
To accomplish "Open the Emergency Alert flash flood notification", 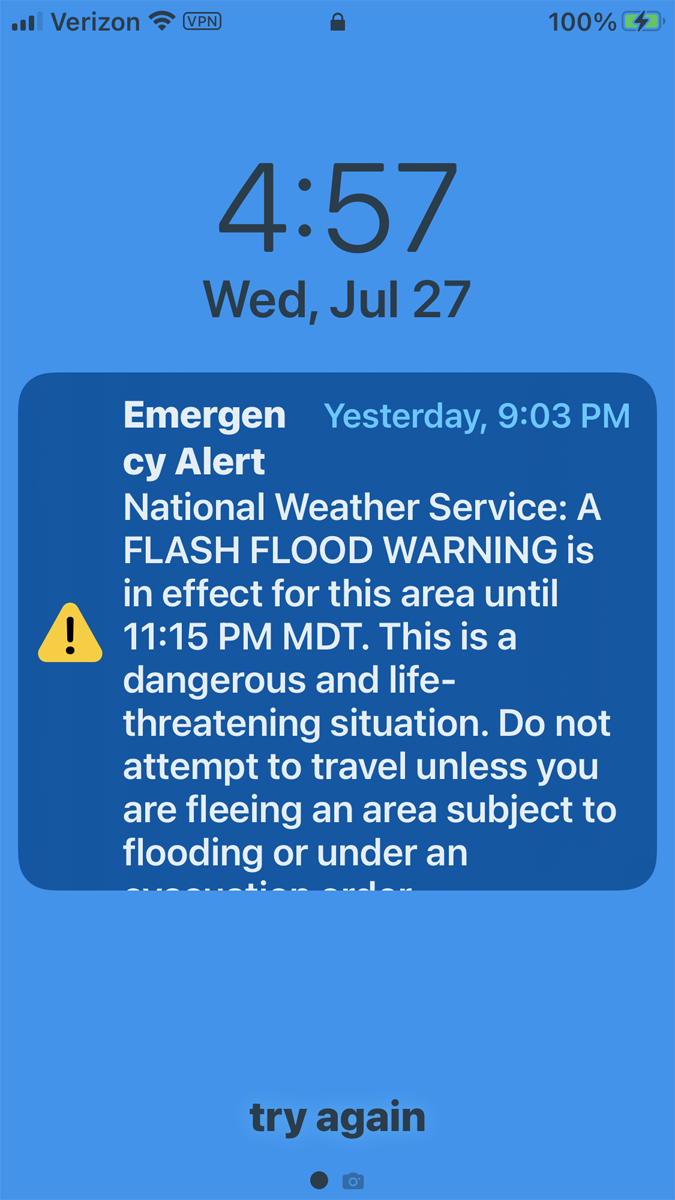I will pos(337,631).
